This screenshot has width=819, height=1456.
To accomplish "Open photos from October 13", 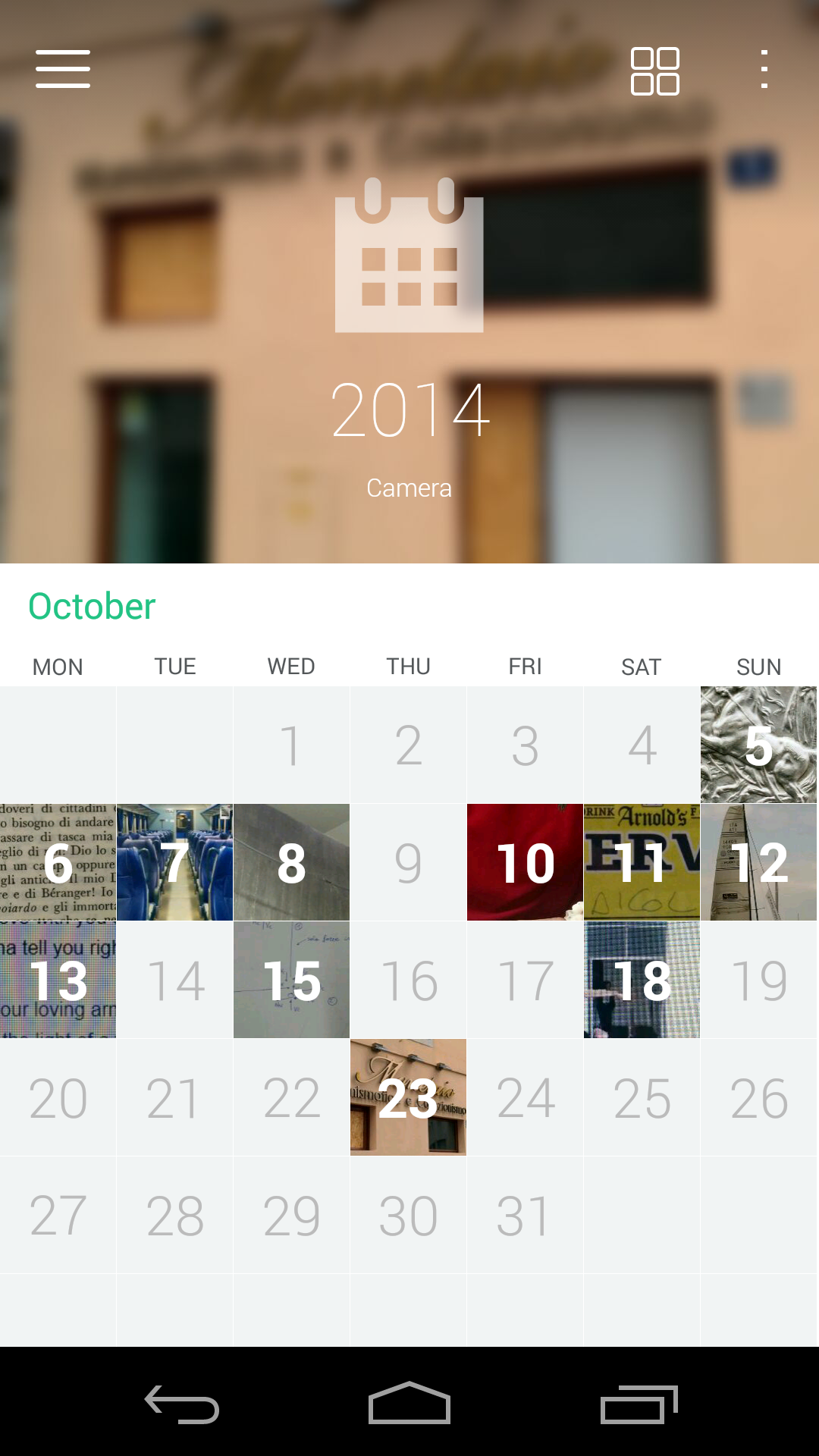I will point(58,980).
